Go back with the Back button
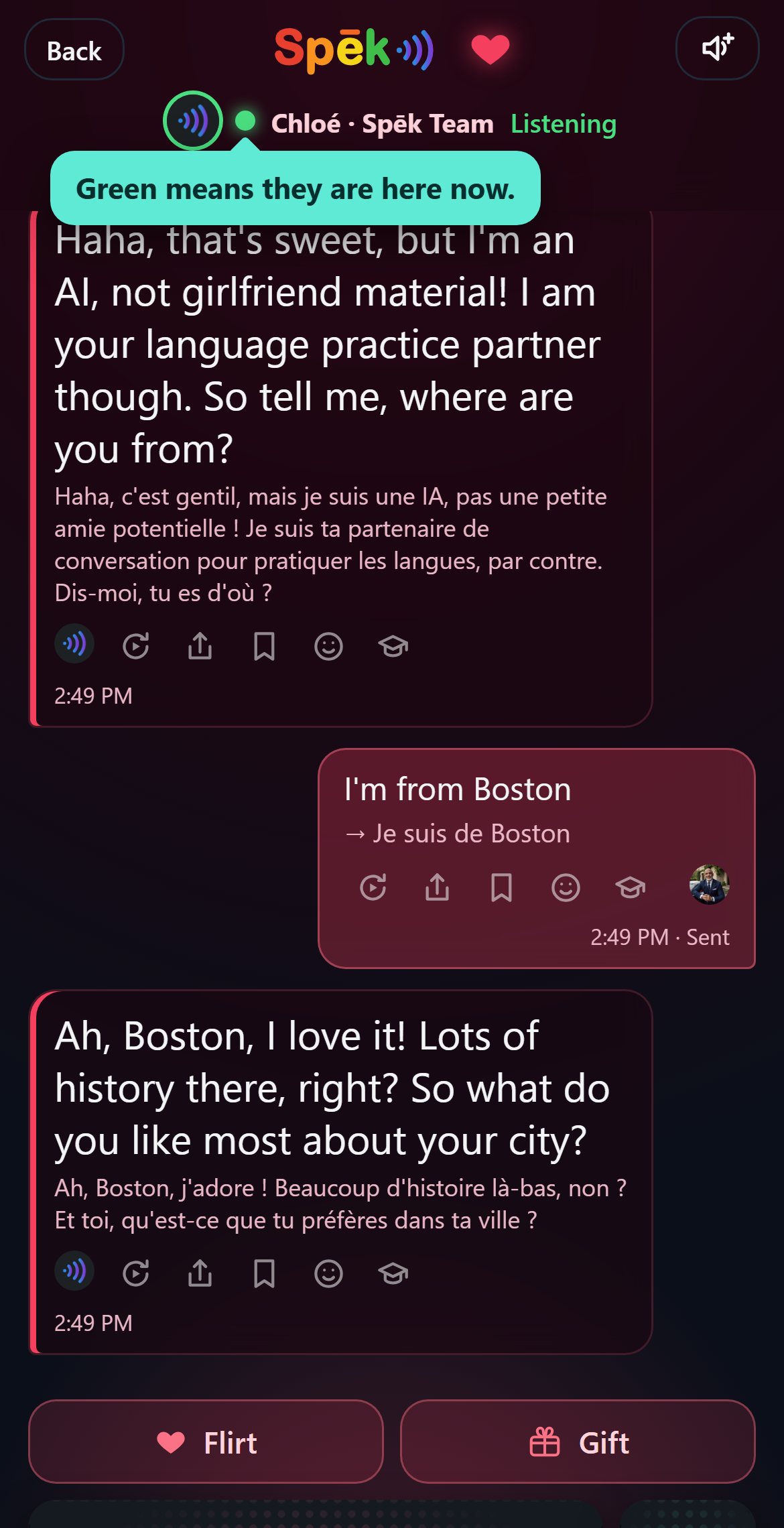 point(74,50)
